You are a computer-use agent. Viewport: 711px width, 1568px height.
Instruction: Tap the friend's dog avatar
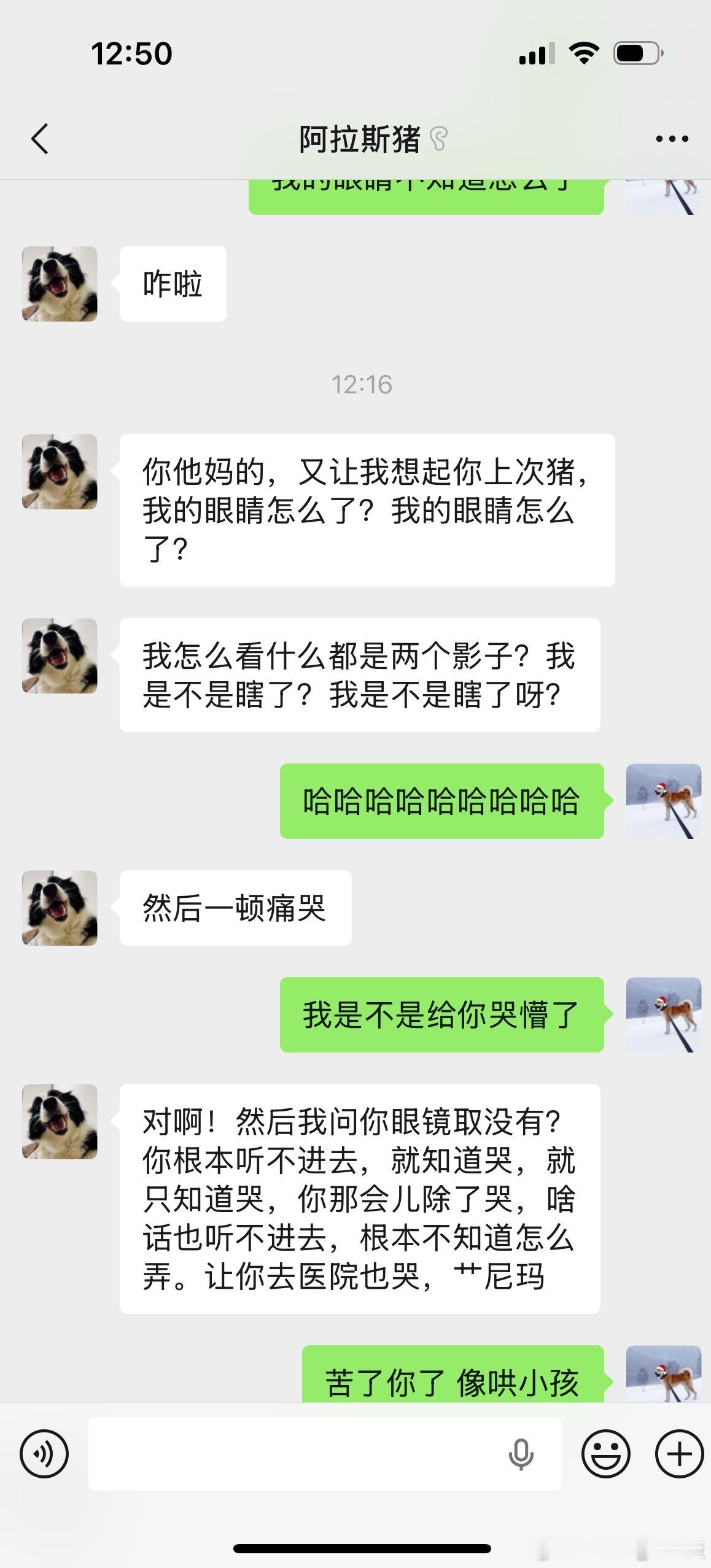[x=59, y=283]
